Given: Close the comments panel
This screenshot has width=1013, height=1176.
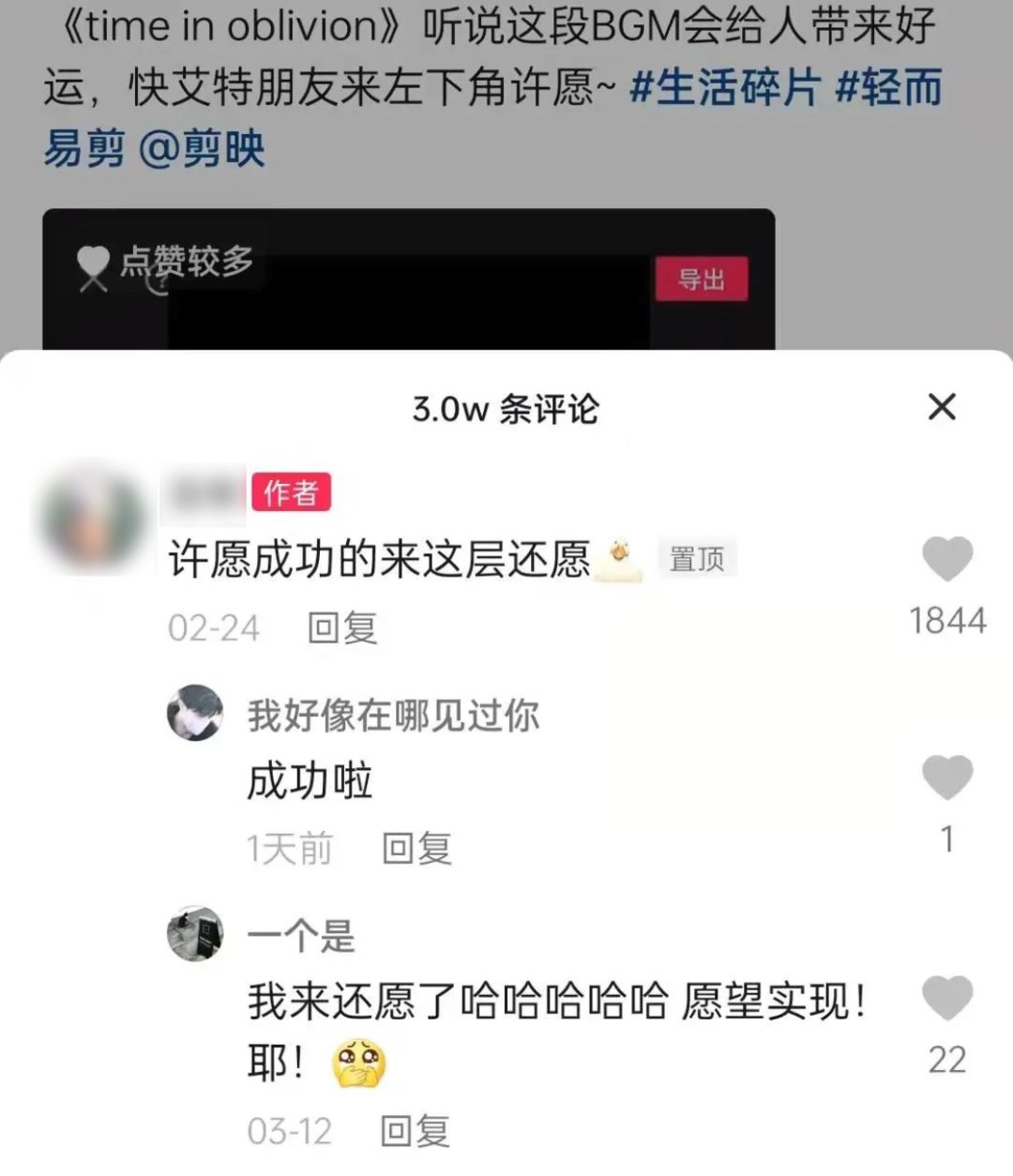Looking at the screenshot, I should [x=941, y=407].
